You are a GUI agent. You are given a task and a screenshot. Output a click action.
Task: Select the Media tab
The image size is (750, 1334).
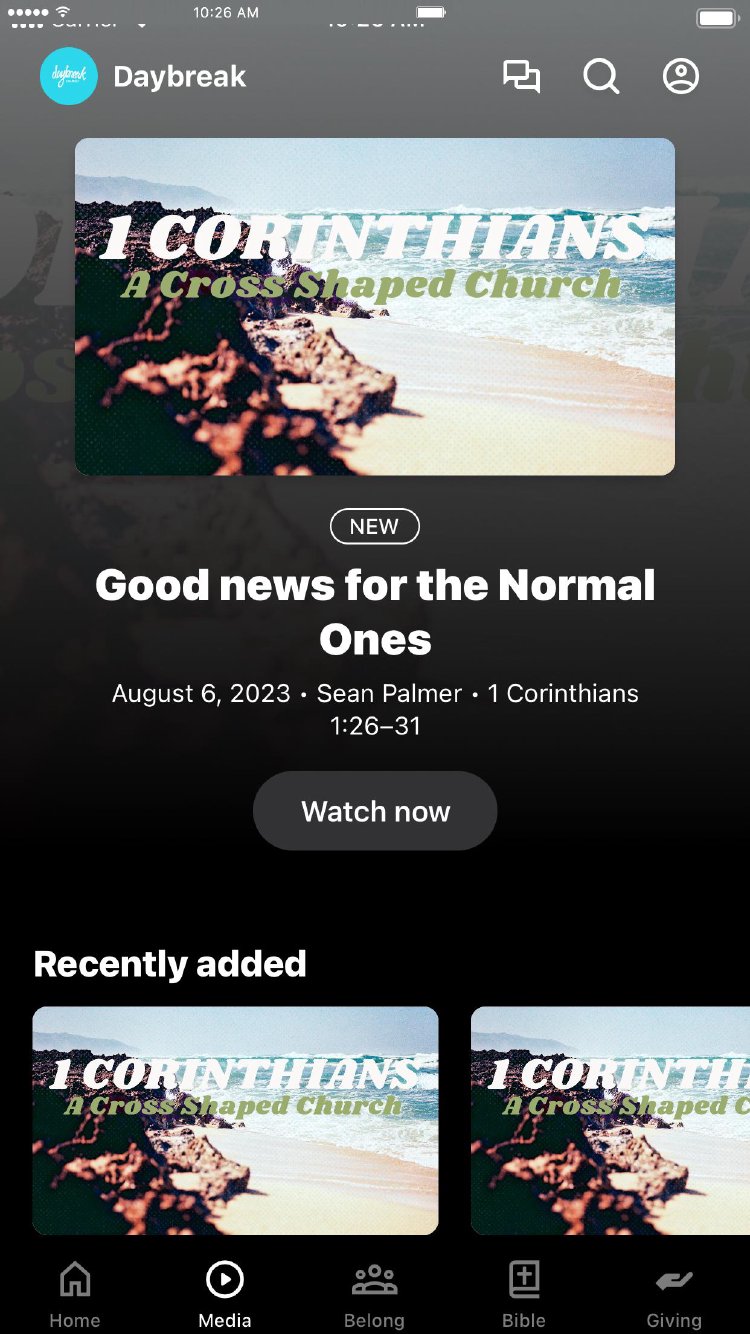[x=225, y=1294]
